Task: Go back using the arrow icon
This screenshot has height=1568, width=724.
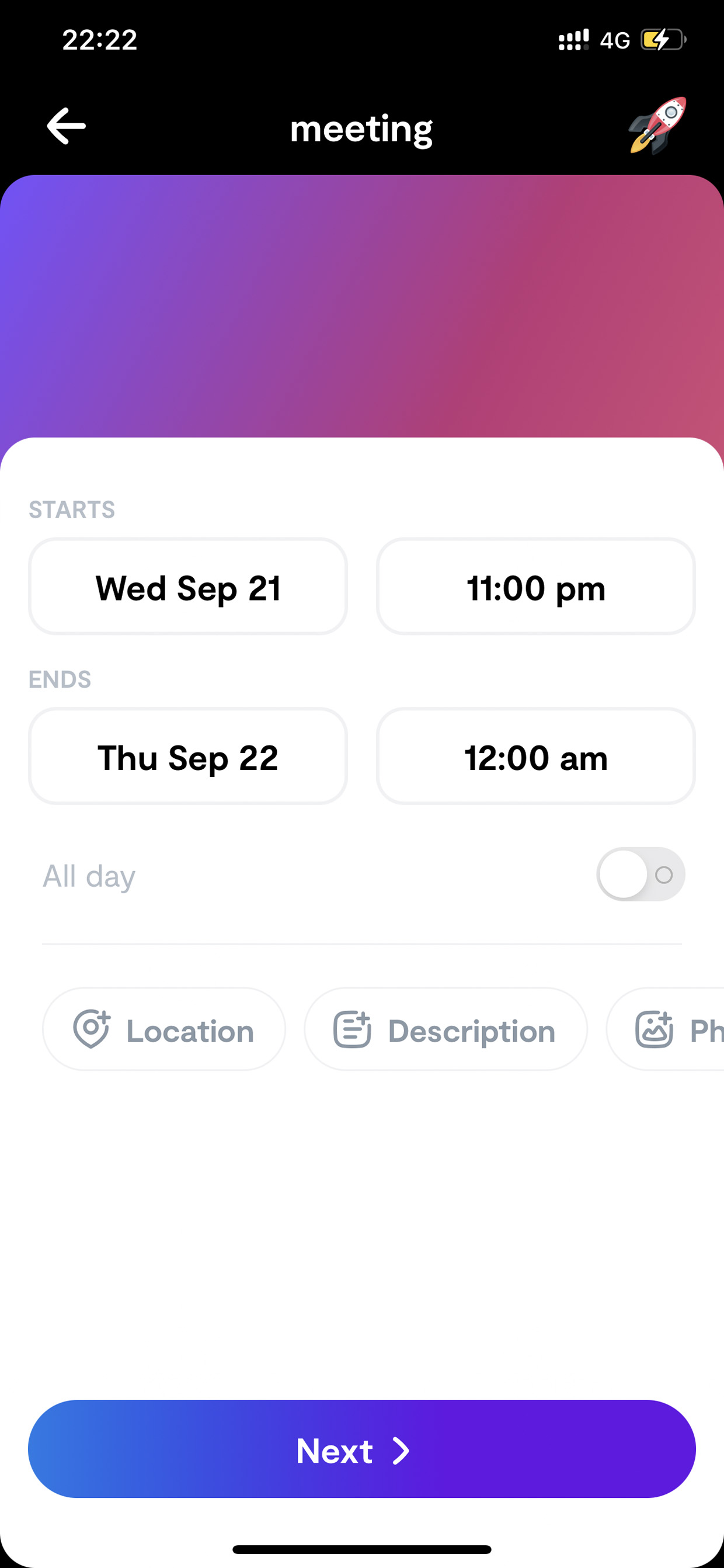Action: (67, 126)
